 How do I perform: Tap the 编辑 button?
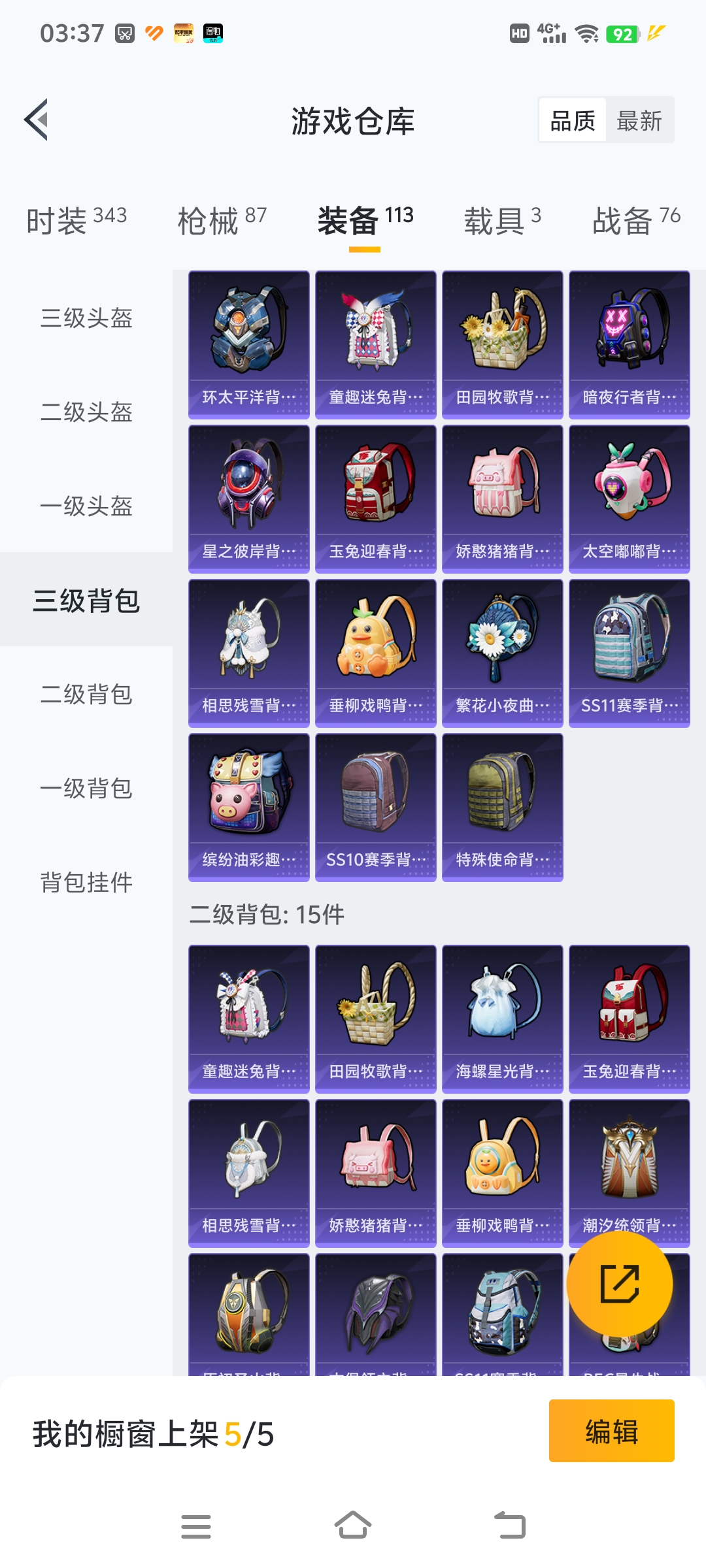pos(611,1431)
